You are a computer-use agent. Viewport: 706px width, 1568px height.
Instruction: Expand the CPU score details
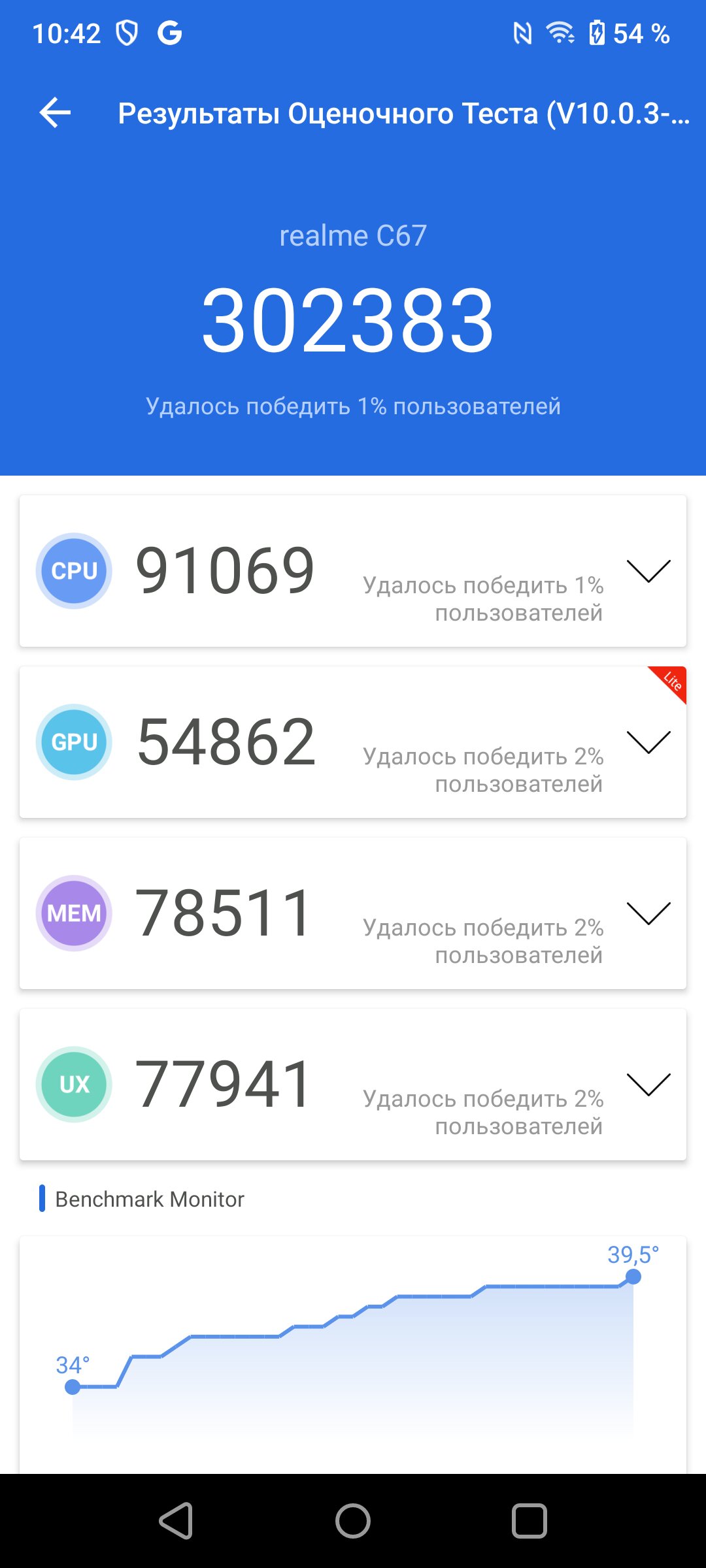[648, 571]
